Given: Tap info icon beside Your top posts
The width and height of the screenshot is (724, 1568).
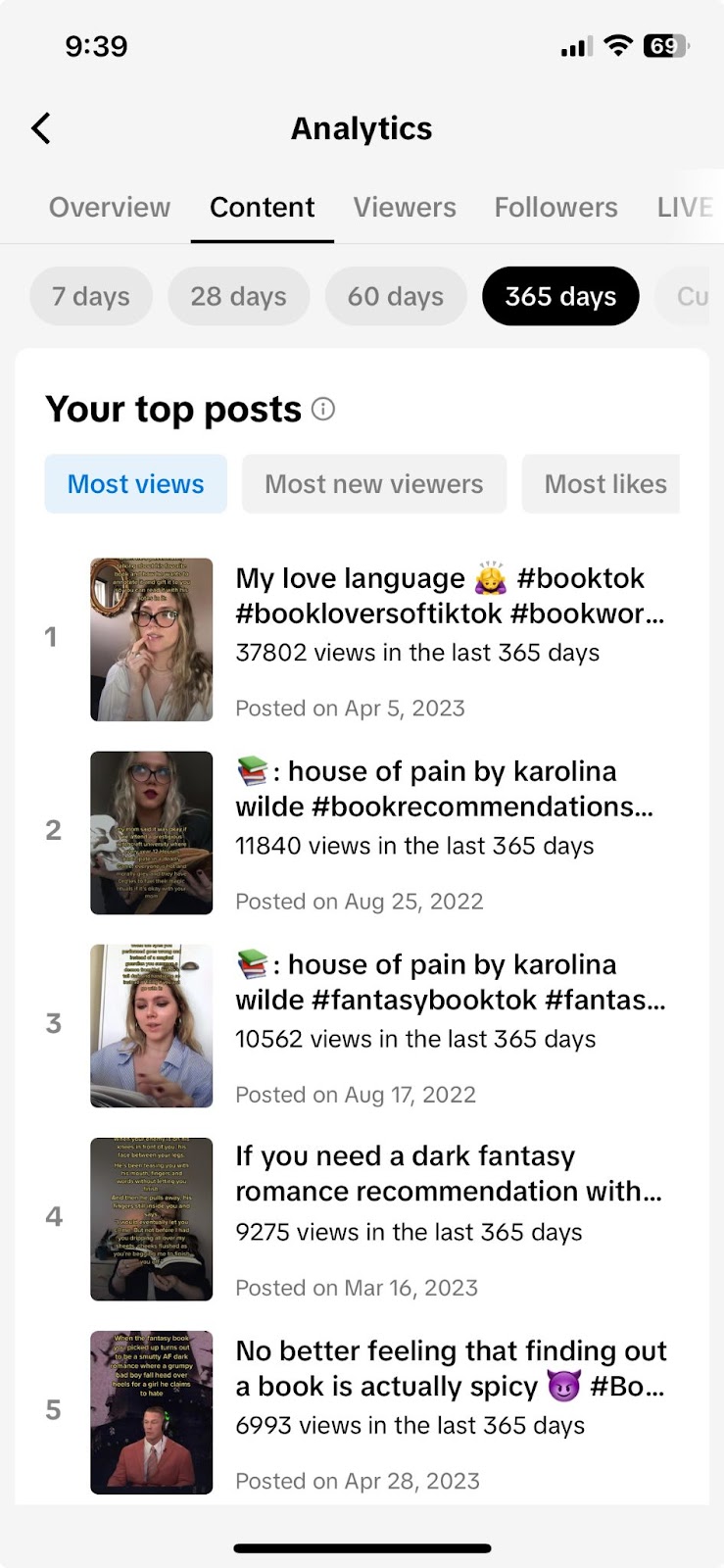Looking at the screenshot, I should [x=323, y=409].
